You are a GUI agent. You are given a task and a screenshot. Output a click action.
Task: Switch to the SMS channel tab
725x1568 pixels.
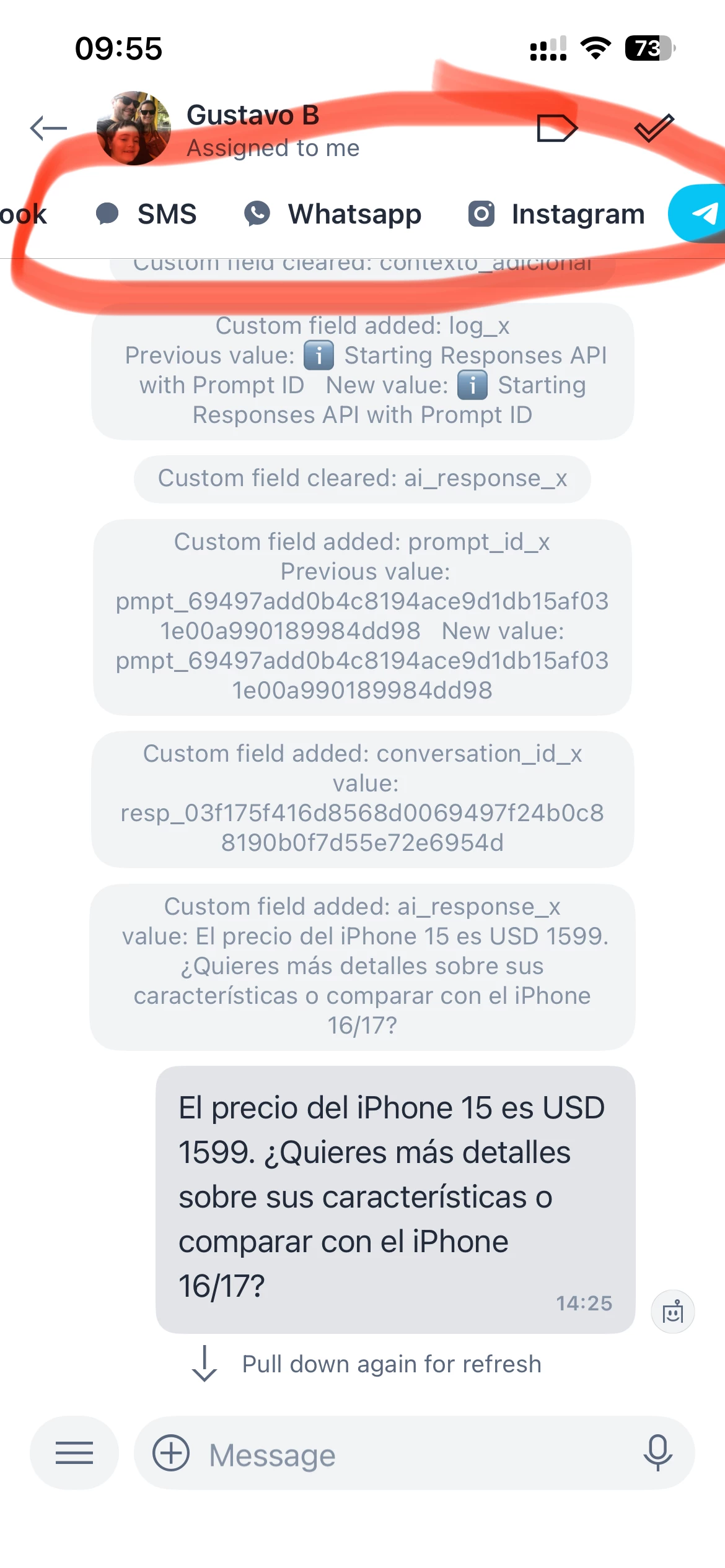click(x=147, y=214)
